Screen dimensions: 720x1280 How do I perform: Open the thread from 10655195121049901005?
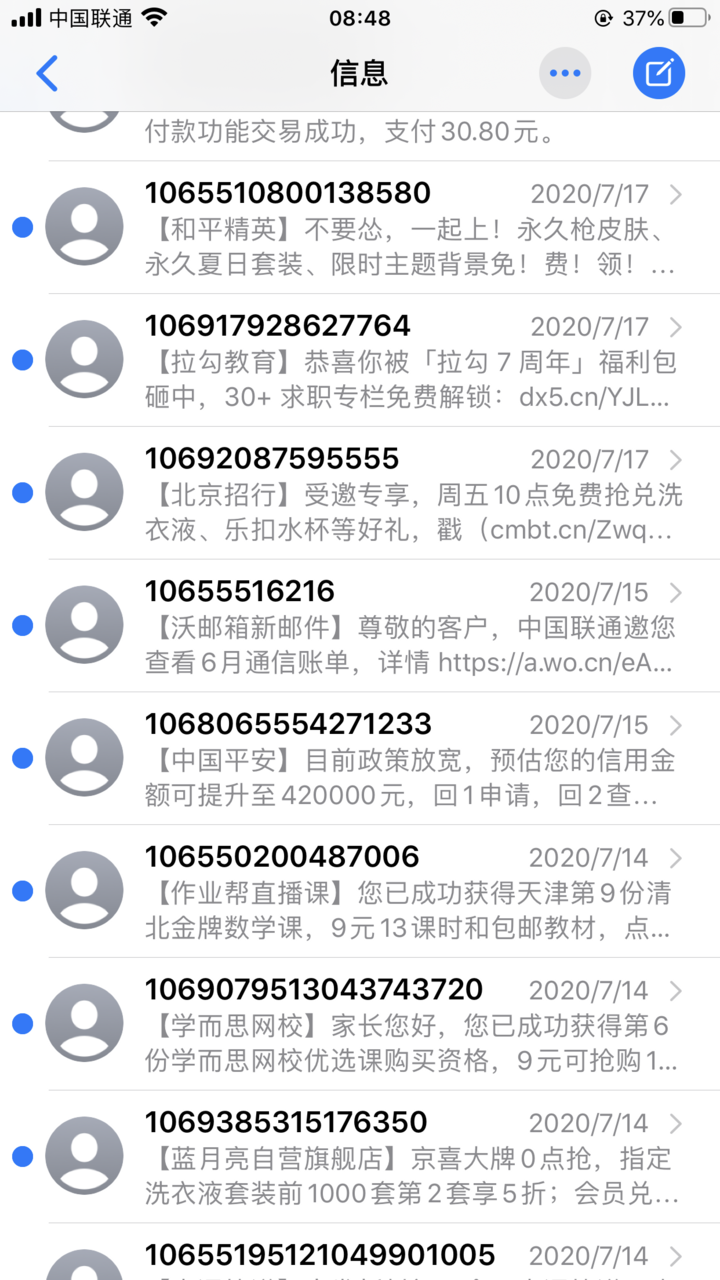click(360, 1253)
